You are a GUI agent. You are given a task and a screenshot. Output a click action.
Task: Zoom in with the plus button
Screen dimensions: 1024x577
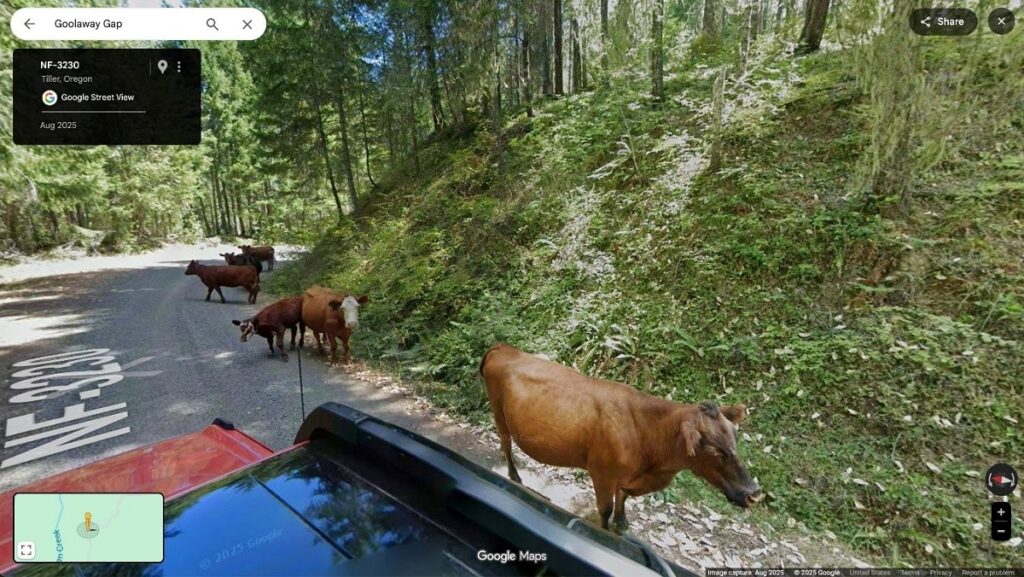click(x=1001, y=512)
